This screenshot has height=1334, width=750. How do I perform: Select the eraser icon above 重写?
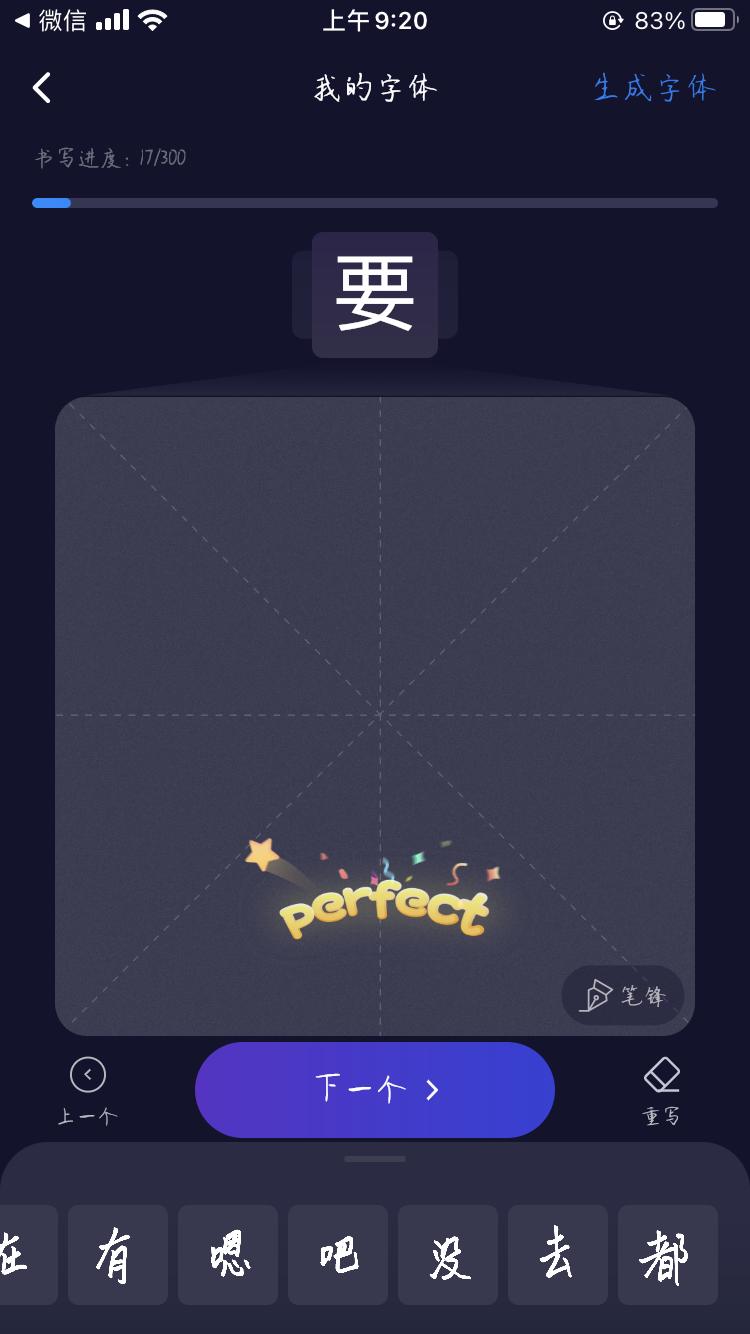pos(663,1072)
